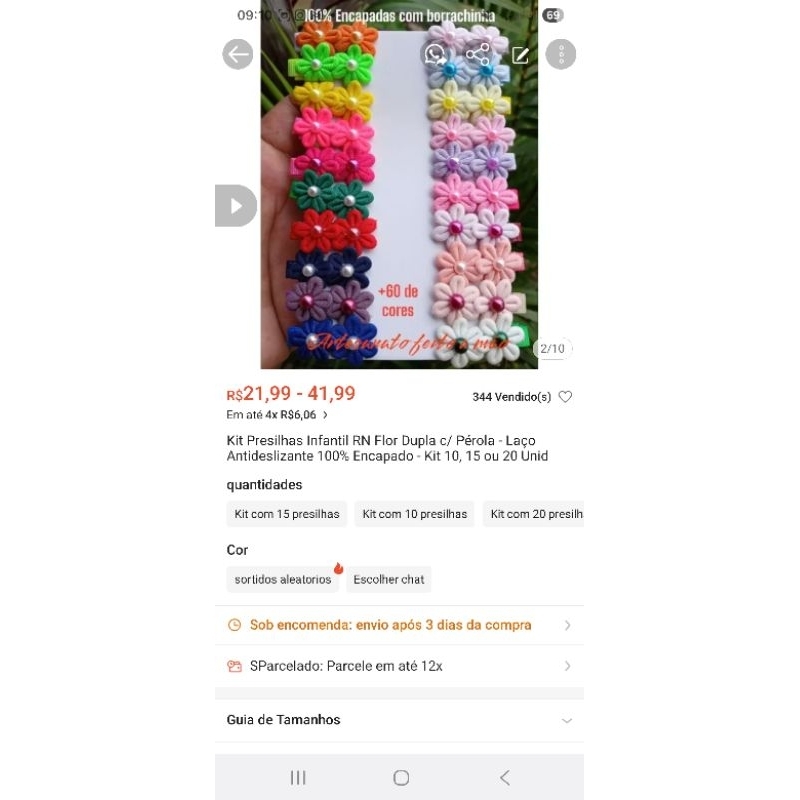Select Kit com 15 presilhas
This screenshot has height=800, width=800.
tap(287, 514)
